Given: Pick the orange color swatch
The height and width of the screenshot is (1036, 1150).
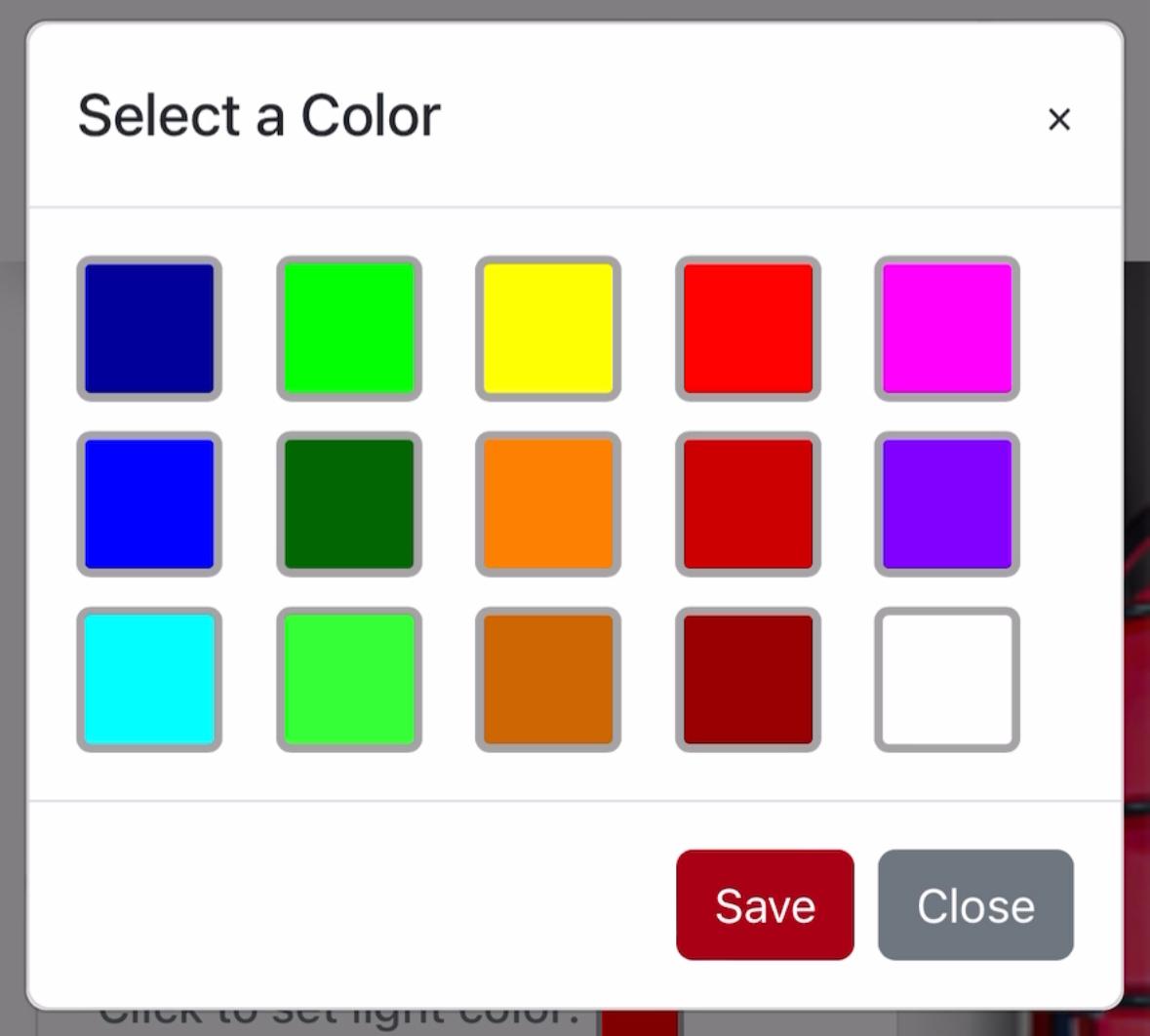Looking at the screenshot, I should 548,504.
